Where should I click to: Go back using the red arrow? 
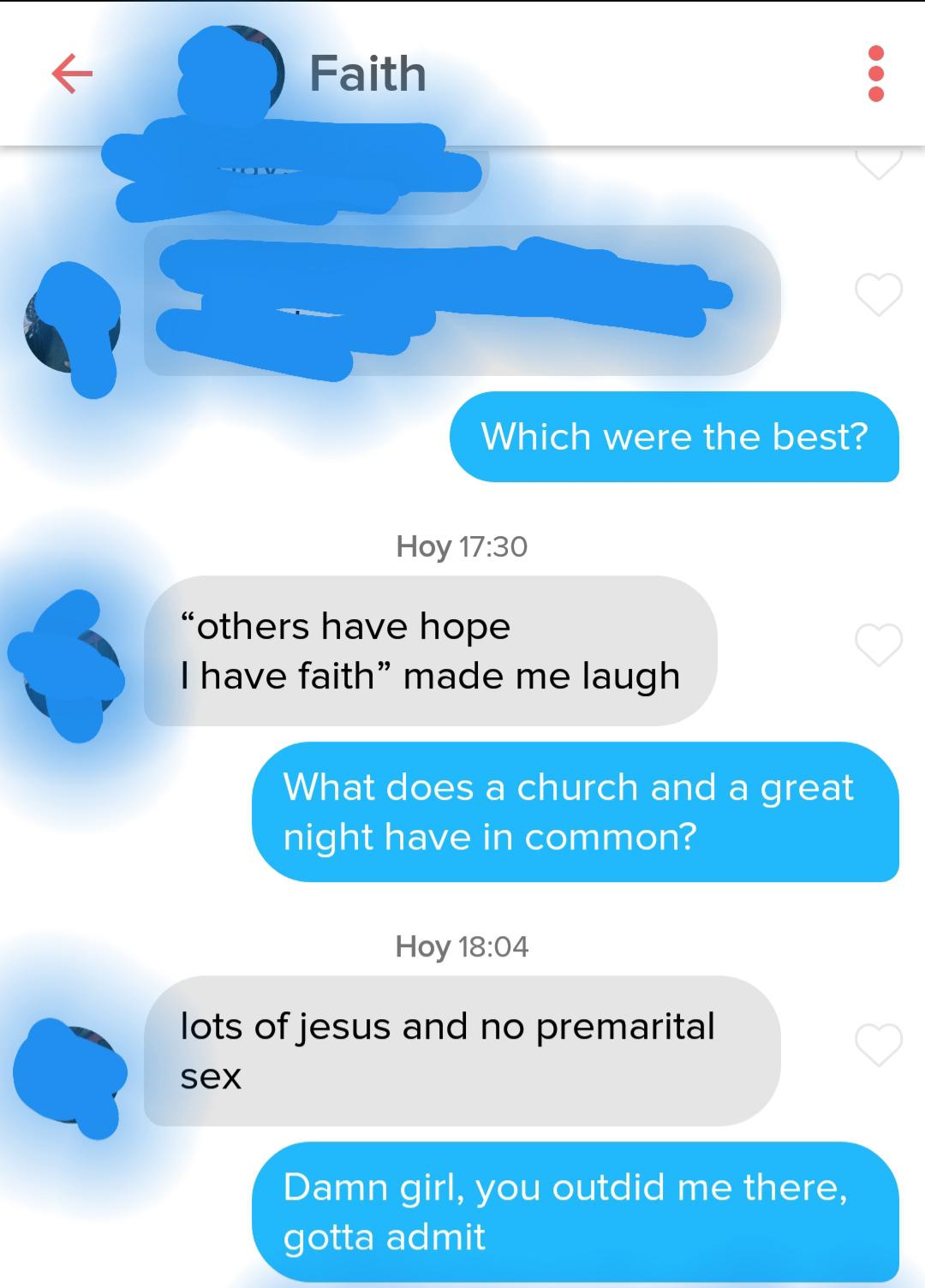coord(72,75)
